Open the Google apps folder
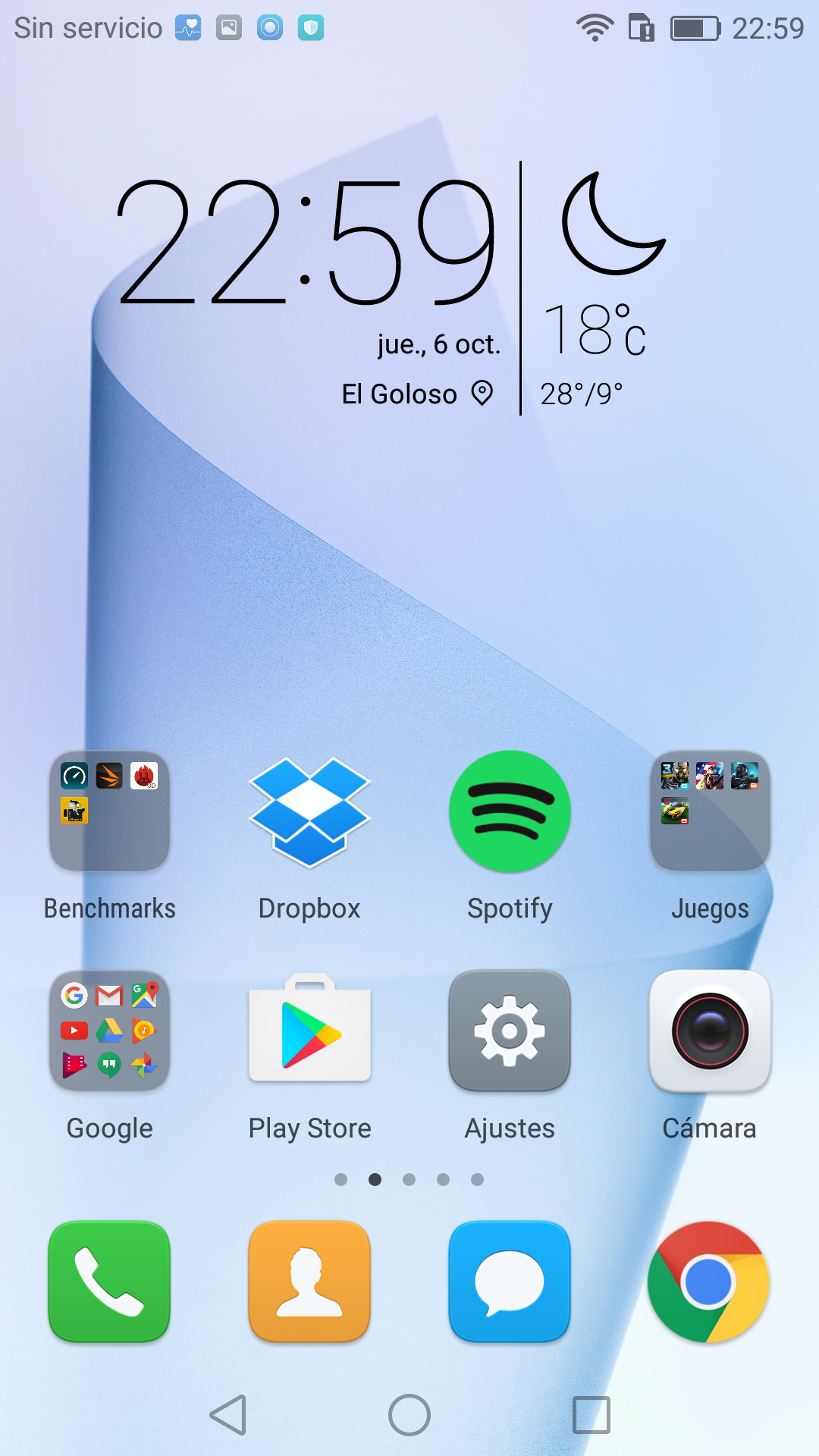This screenshot has width=819, height=1456. pos(109,1031)
